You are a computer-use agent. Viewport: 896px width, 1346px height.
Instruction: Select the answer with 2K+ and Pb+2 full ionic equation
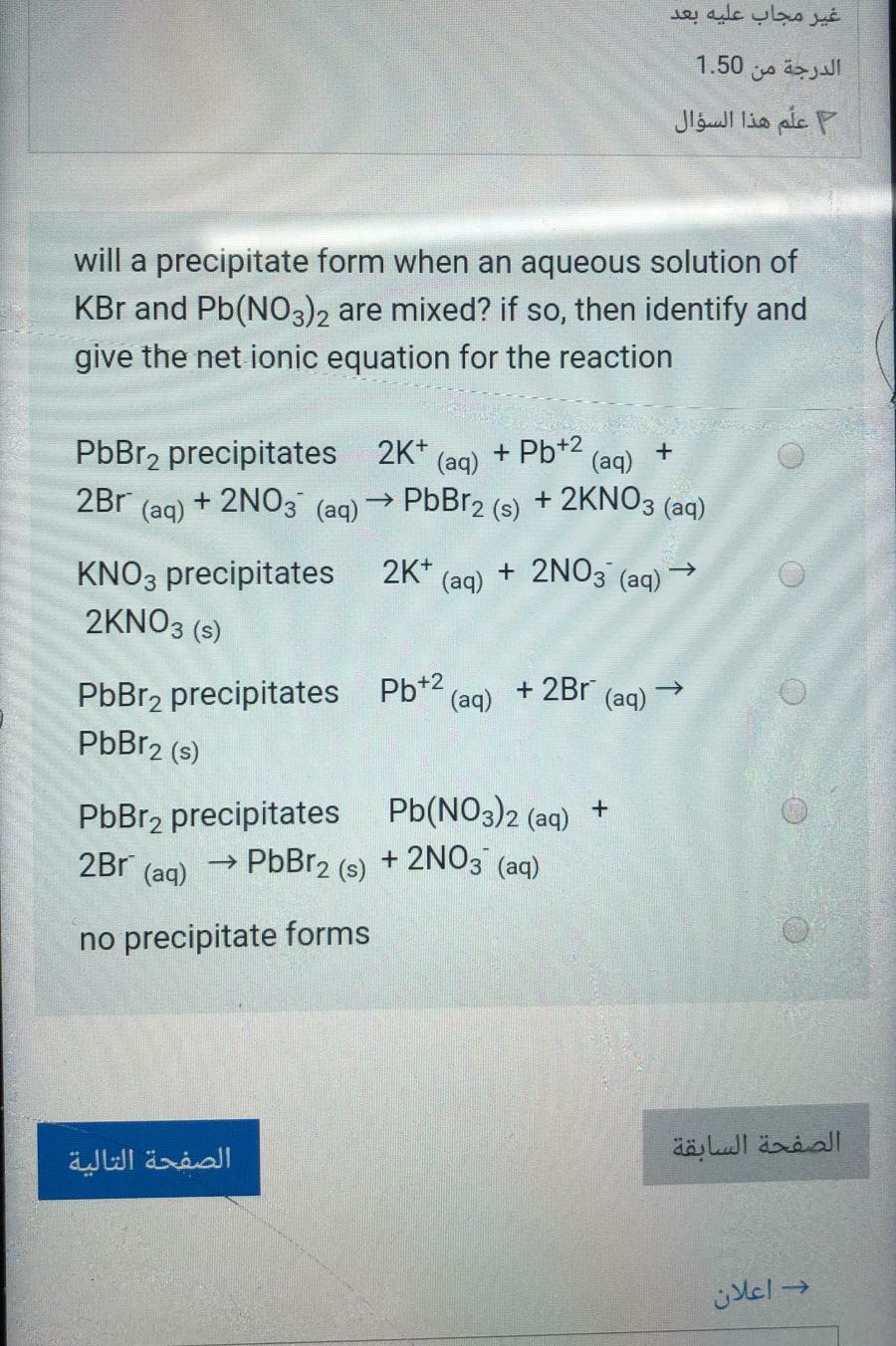(x=790, y=456)
